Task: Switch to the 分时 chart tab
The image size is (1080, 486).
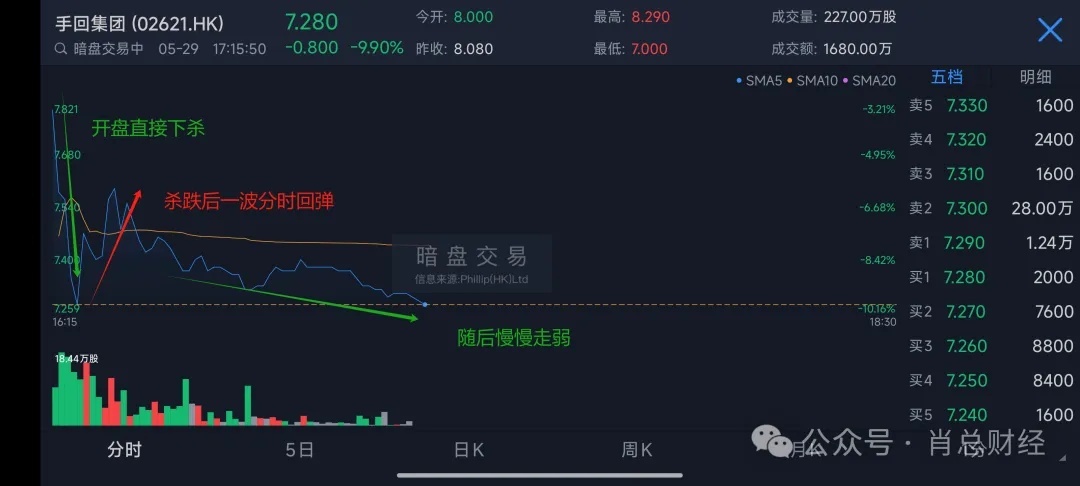Action: (x=125, y=450)
